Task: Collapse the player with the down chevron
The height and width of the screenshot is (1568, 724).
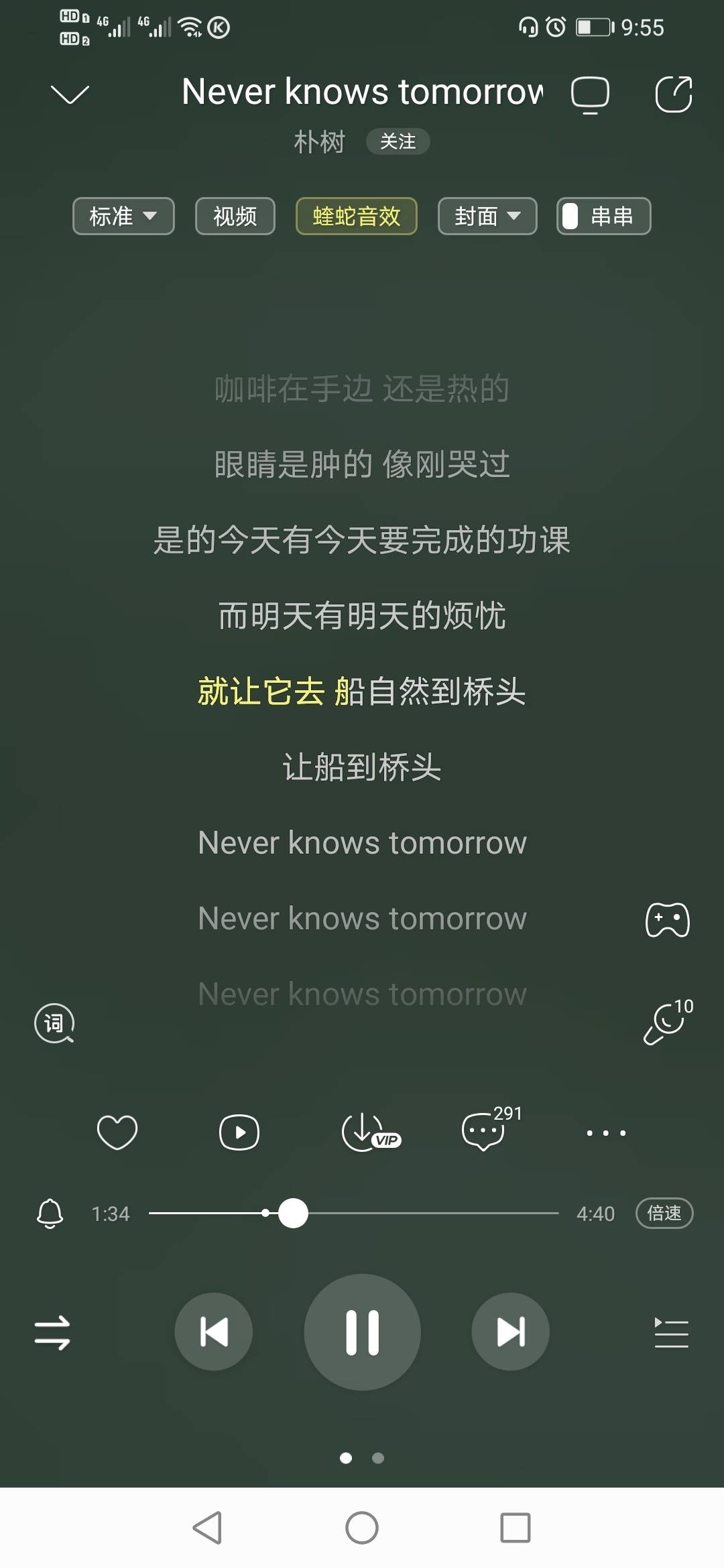Action: [70, 94]
